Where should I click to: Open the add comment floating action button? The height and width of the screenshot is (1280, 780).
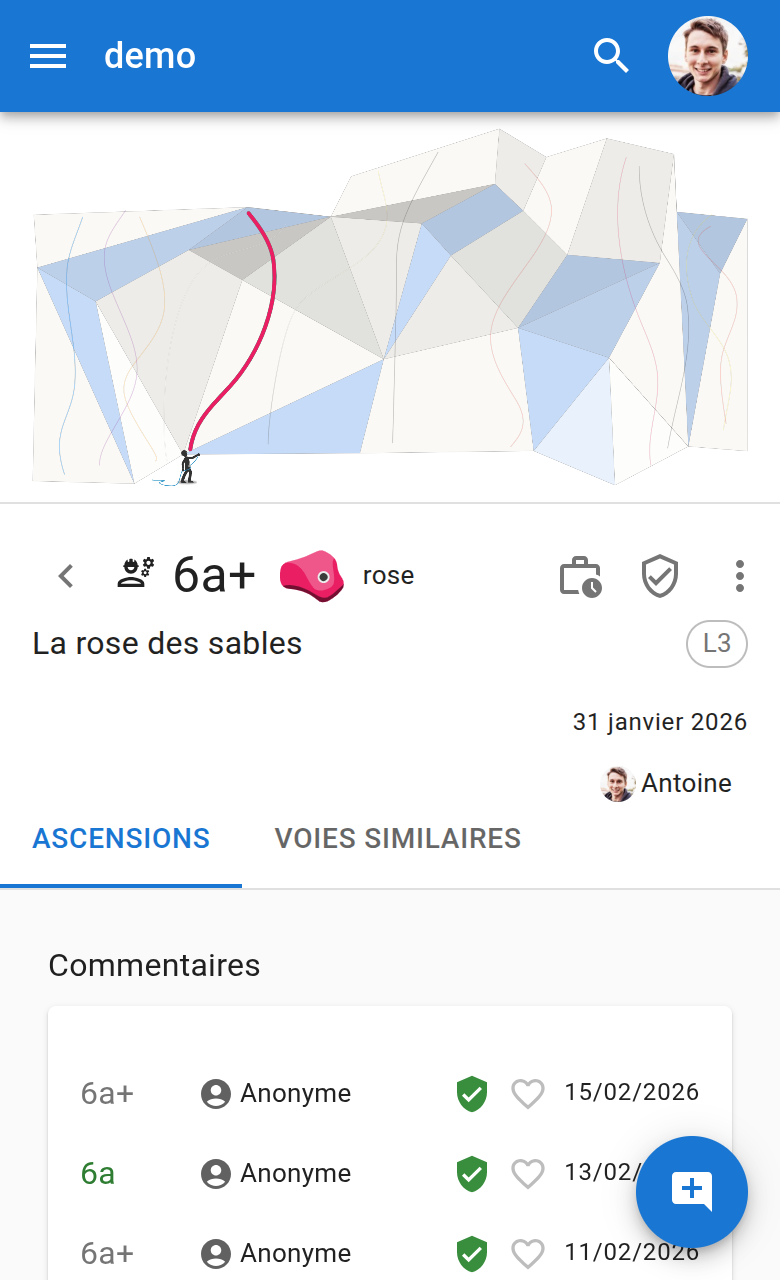pyautogui.click(x=692, y=1192)
